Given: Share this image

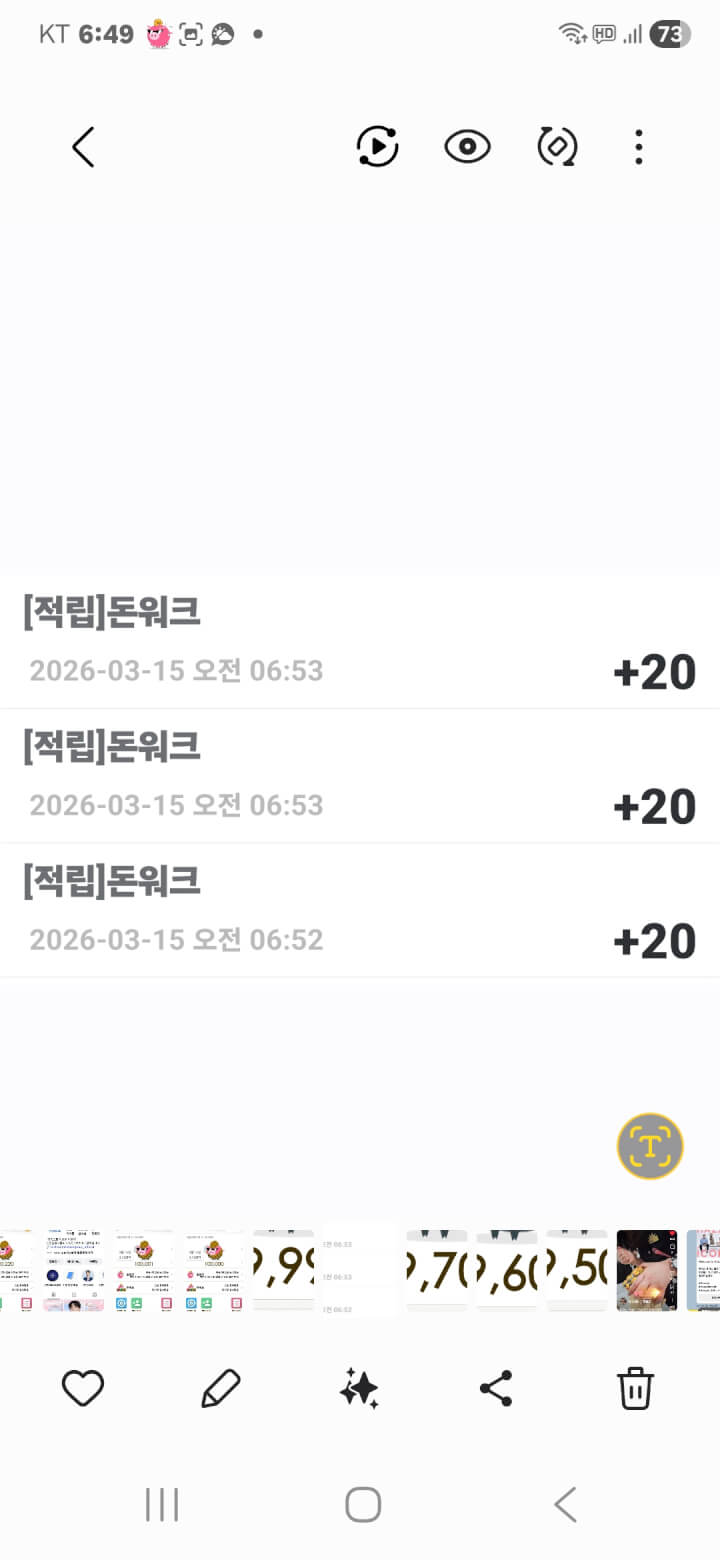Looking at the screenshot, I should click(496, 1389).
